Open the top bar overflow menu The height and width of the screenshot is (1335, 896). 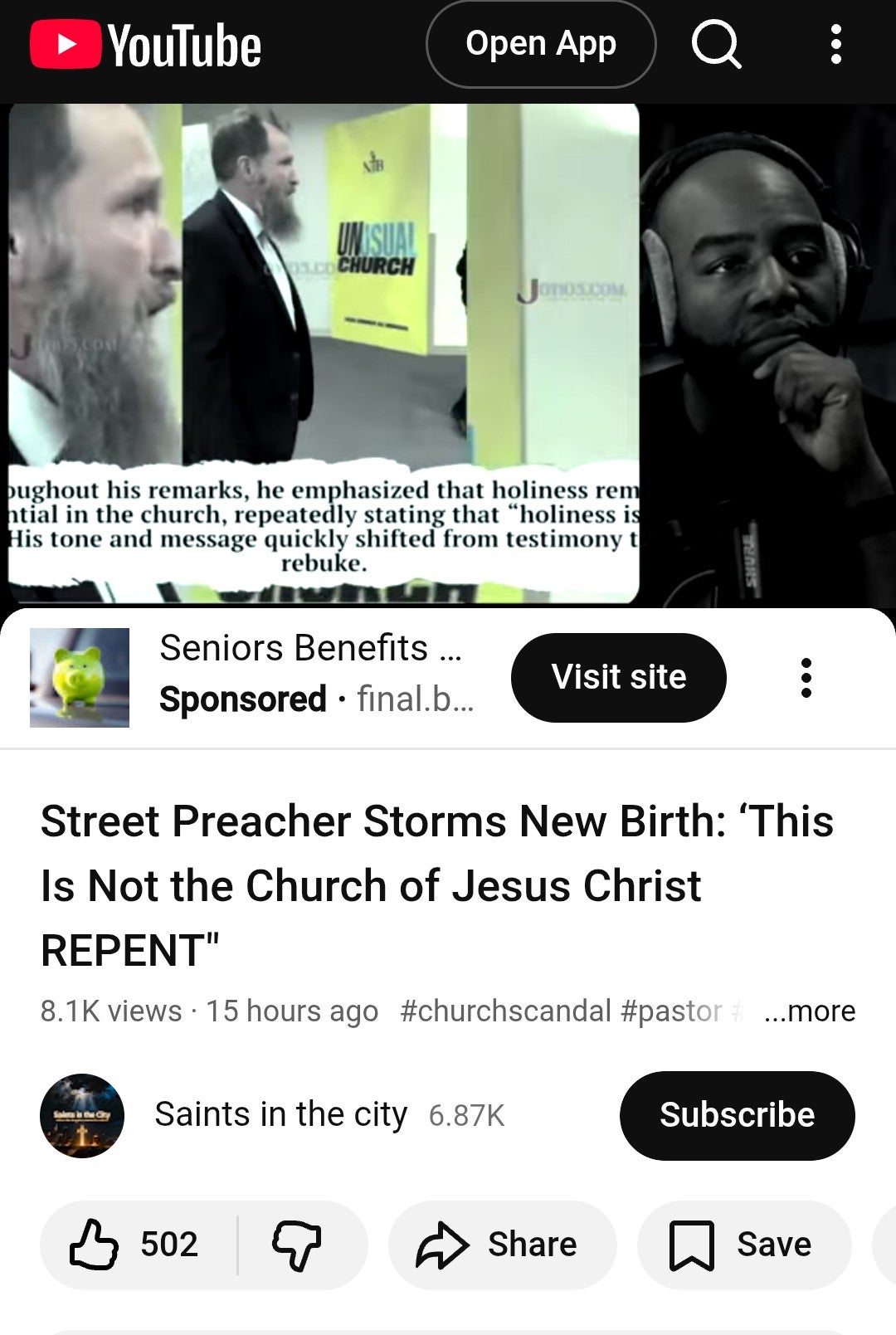pyautogui.click(x=836, y=44)
